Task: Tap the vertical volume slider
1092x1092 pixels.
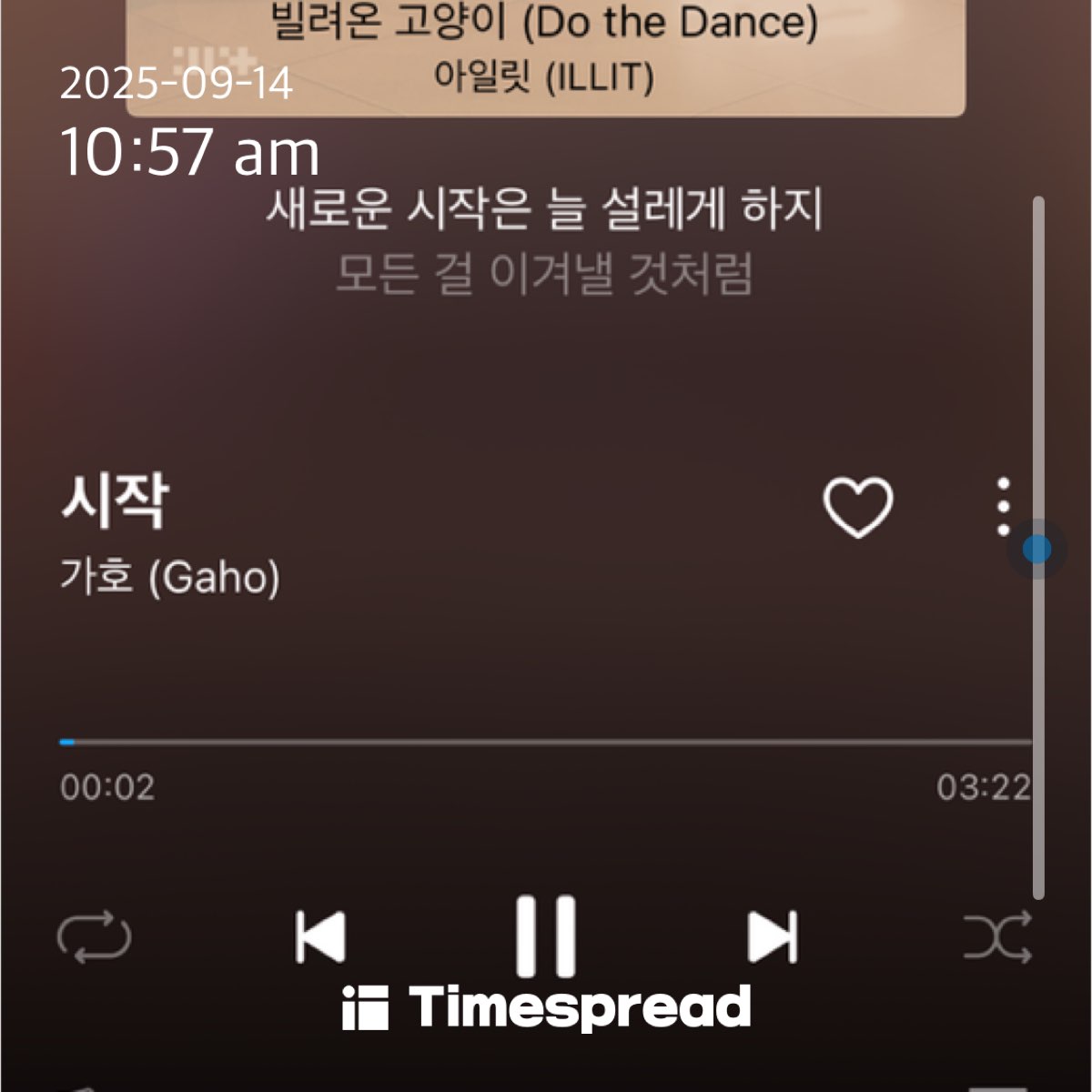Action: click(x=1037, y=549)
